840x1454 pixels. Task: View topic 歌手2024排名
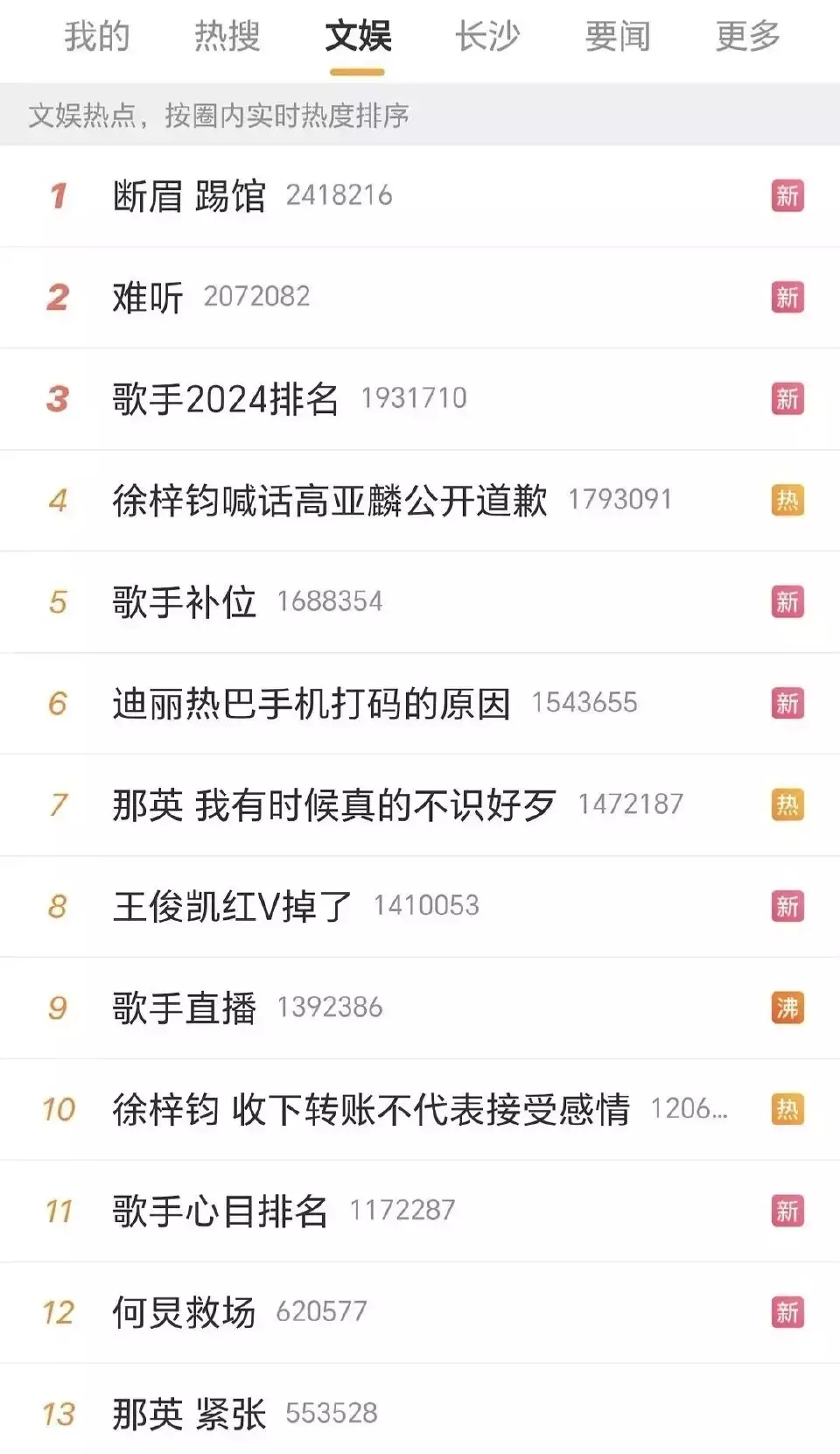(420, 399)
